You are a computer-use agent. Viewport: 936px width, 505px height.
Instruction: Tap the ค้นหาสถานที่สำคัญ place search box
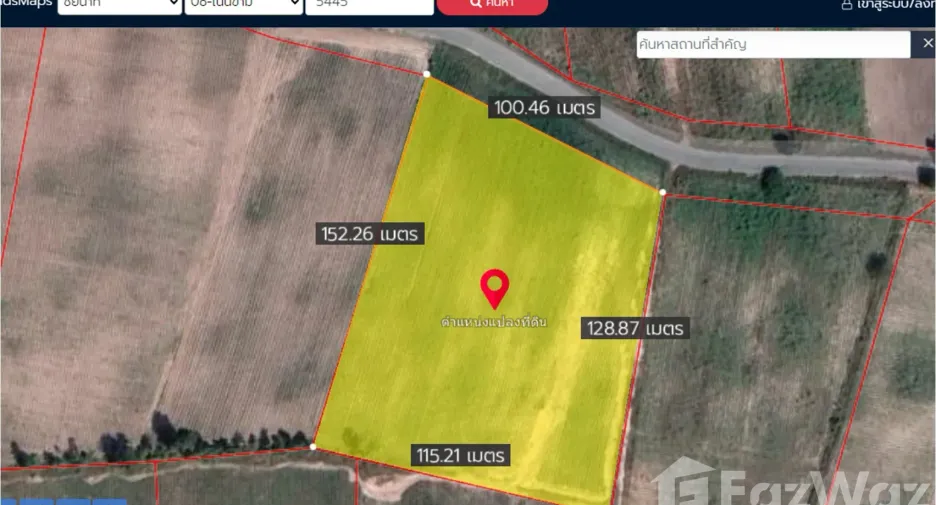pos(773,44)
